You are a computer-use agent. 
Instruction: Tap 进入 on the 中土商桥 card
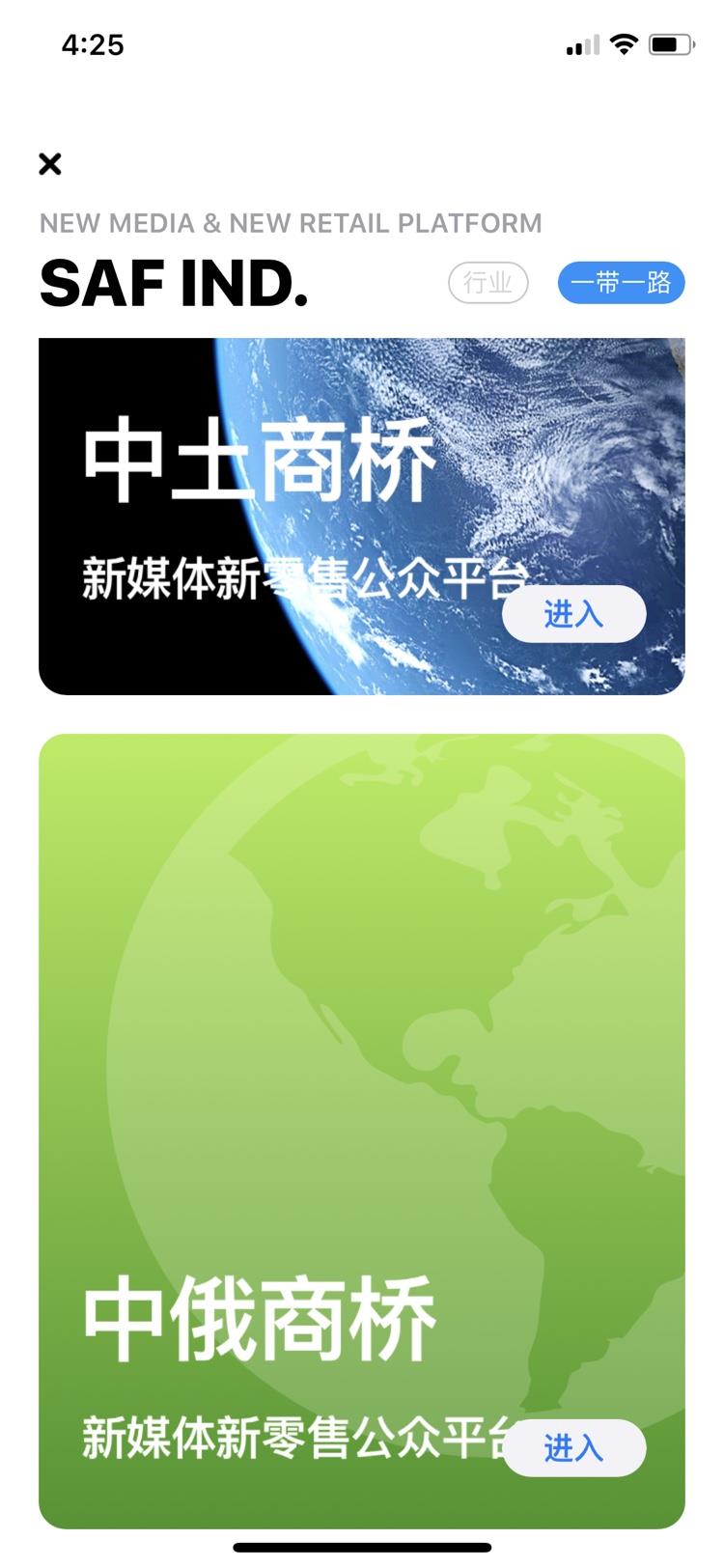tap(573, 614)
